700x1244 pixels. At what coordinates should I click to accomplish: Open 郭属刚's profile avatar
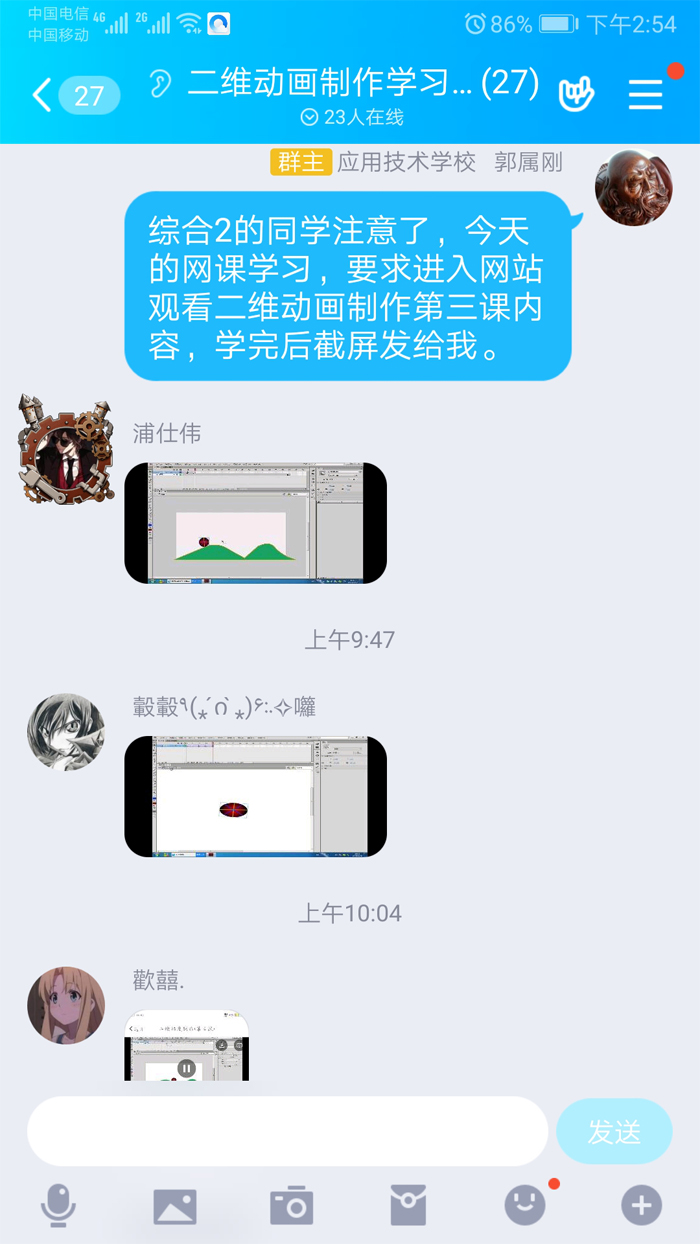pyautogui.click(x=633, y=189)
